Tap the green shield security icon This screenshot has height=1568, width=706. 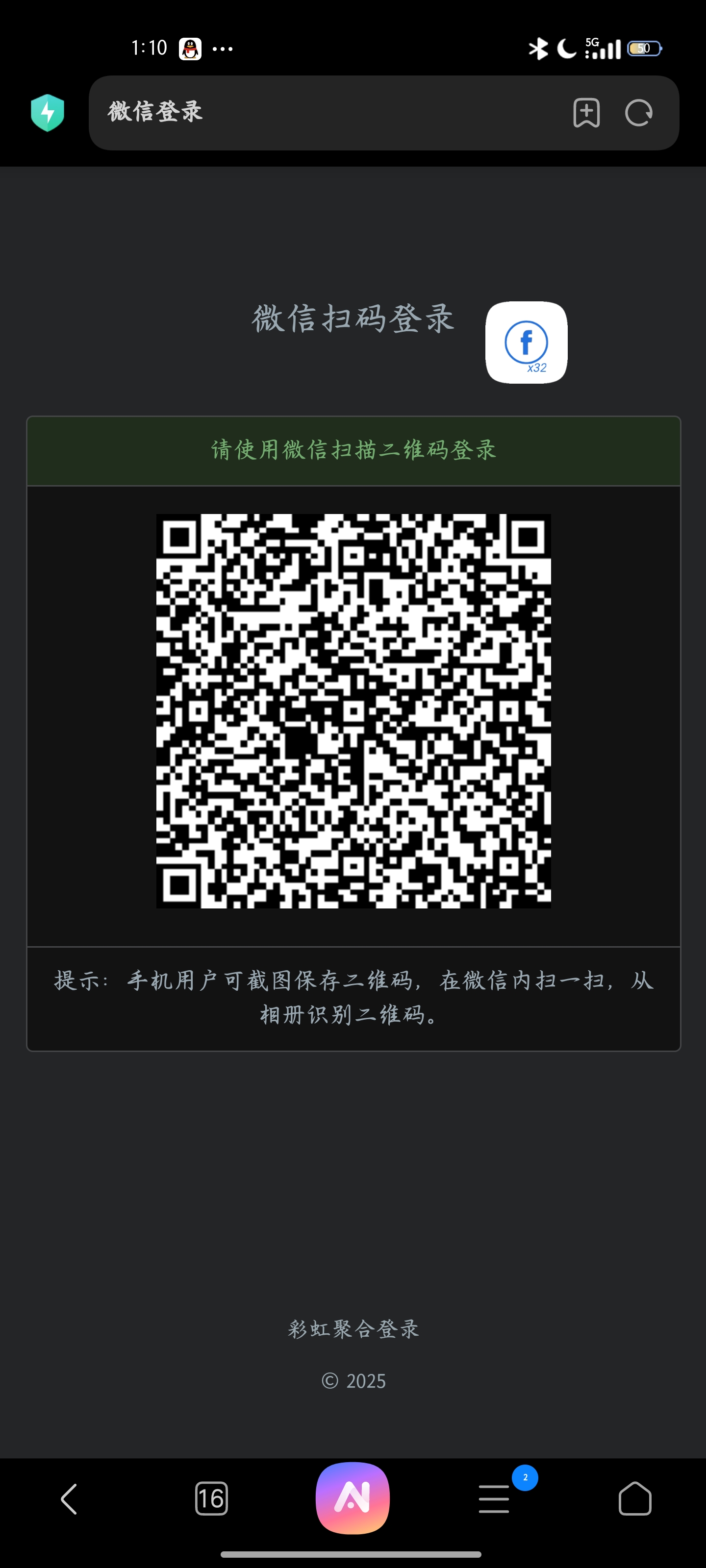click(x=48, y=113)
